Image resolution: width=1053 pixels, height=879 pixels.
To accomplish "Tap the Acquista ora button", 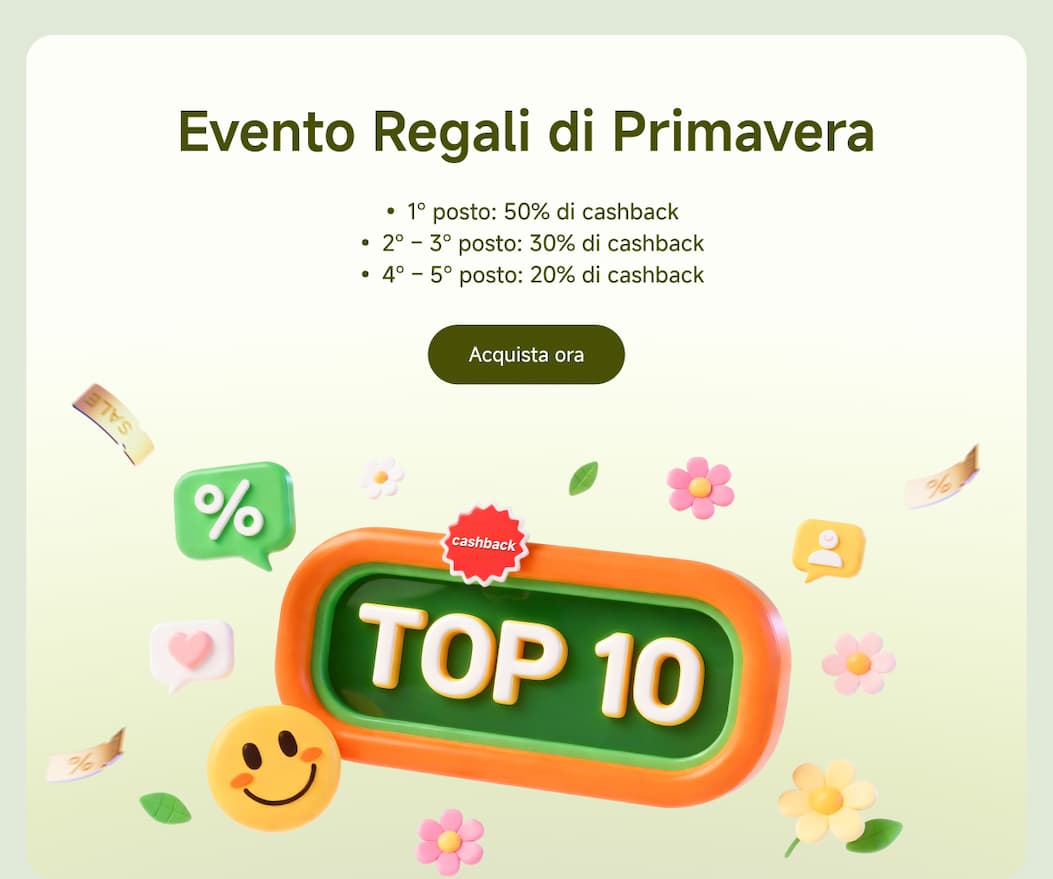I will point(526,355).
